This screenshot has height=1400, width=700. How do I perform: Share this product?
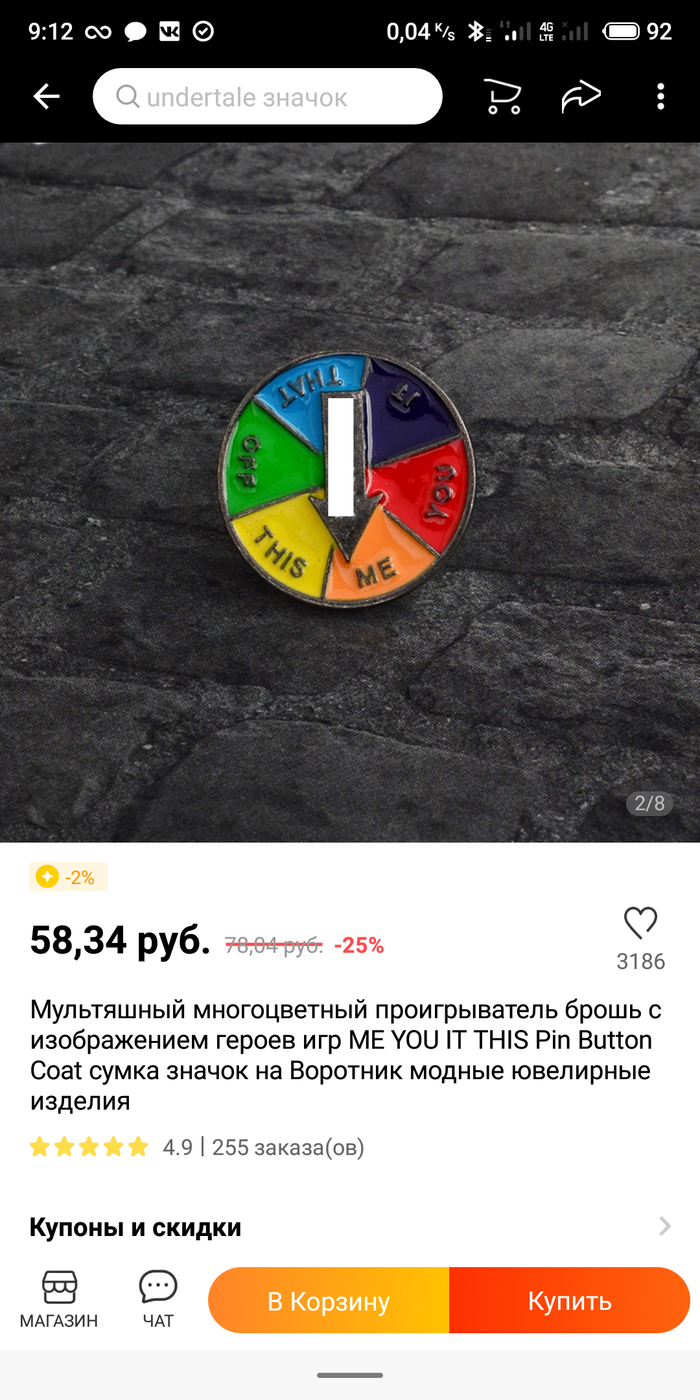pos(580,96)
